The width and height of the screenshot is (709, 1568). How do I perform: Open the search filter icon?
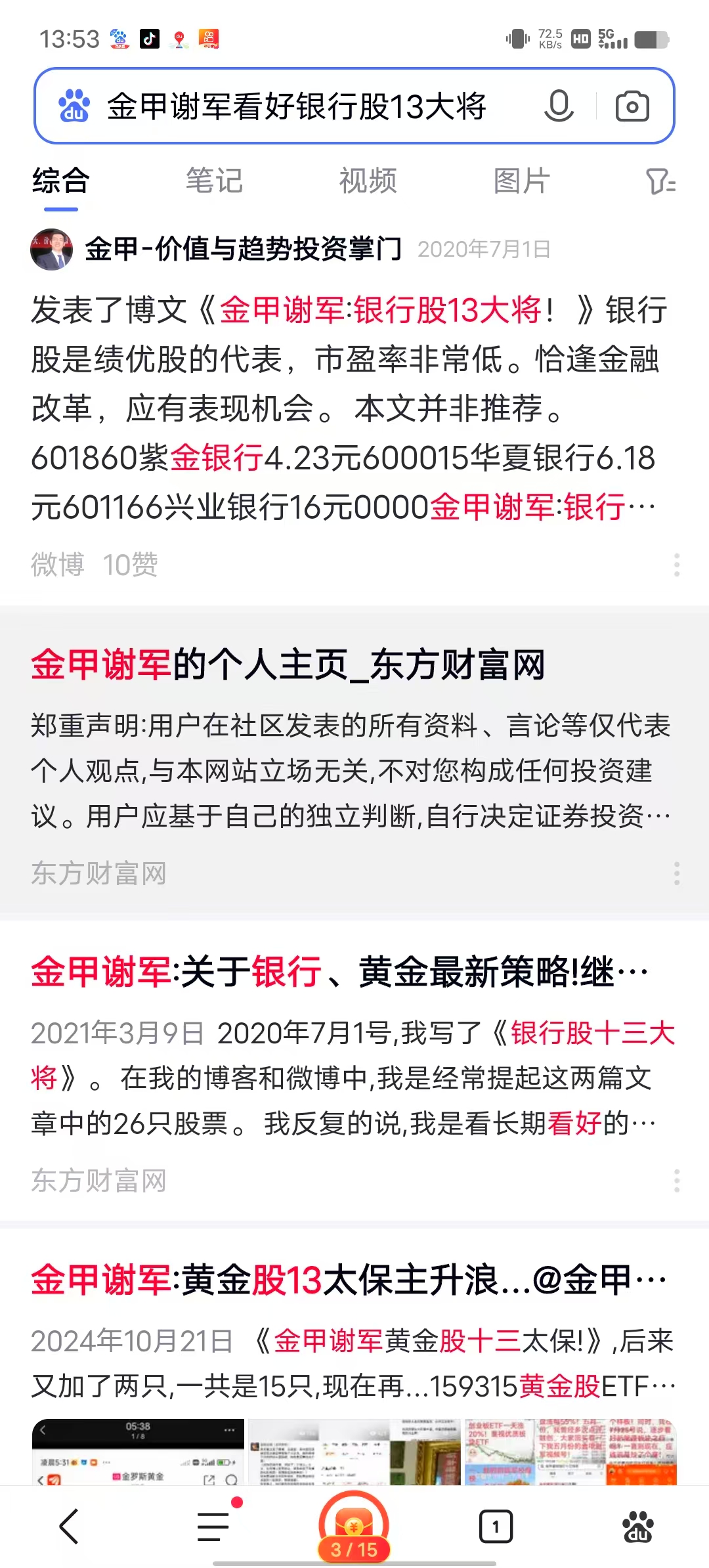point(660,182)
